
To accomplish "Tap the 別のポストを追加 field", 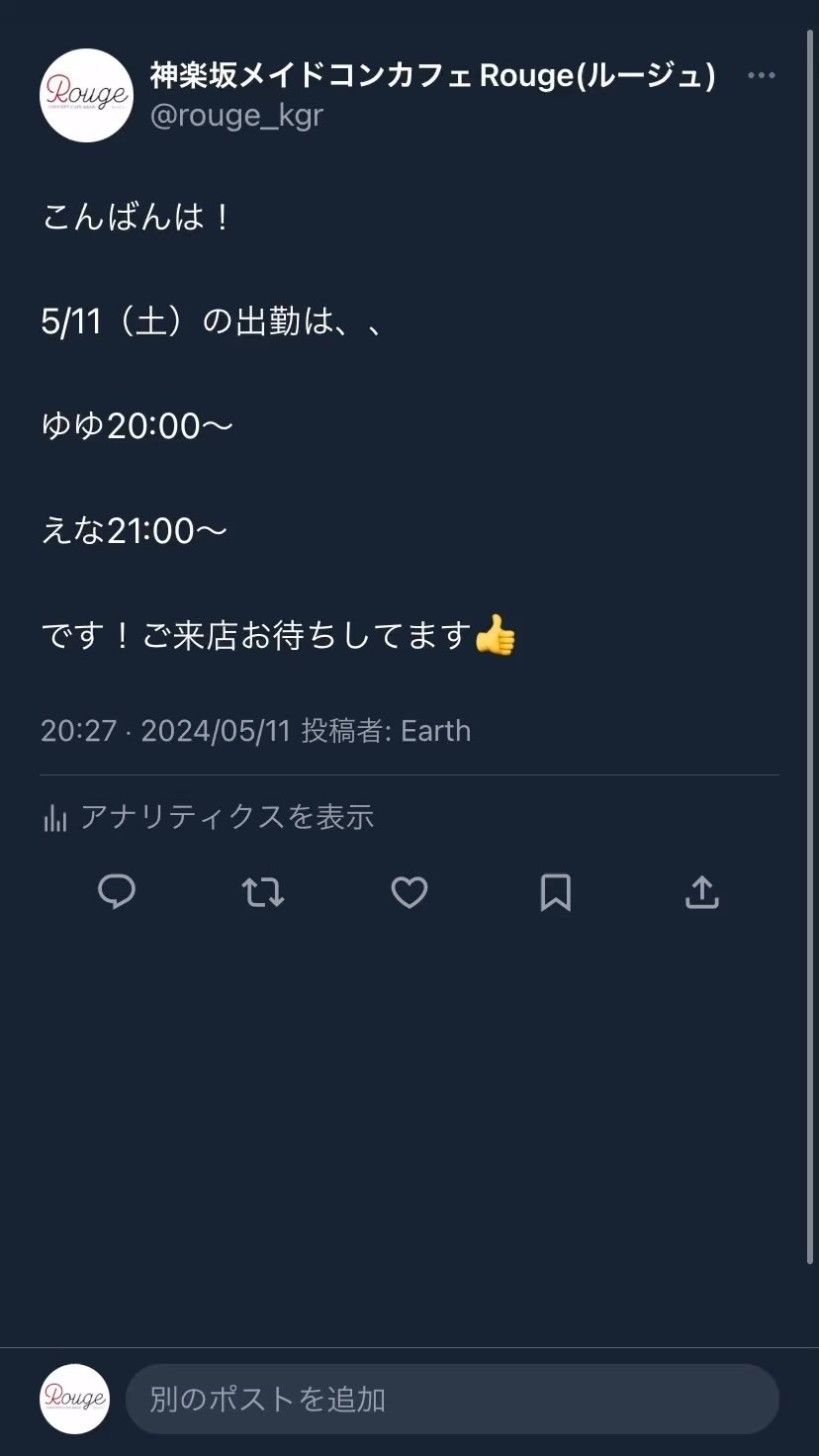I will [x=451, y=1399].
